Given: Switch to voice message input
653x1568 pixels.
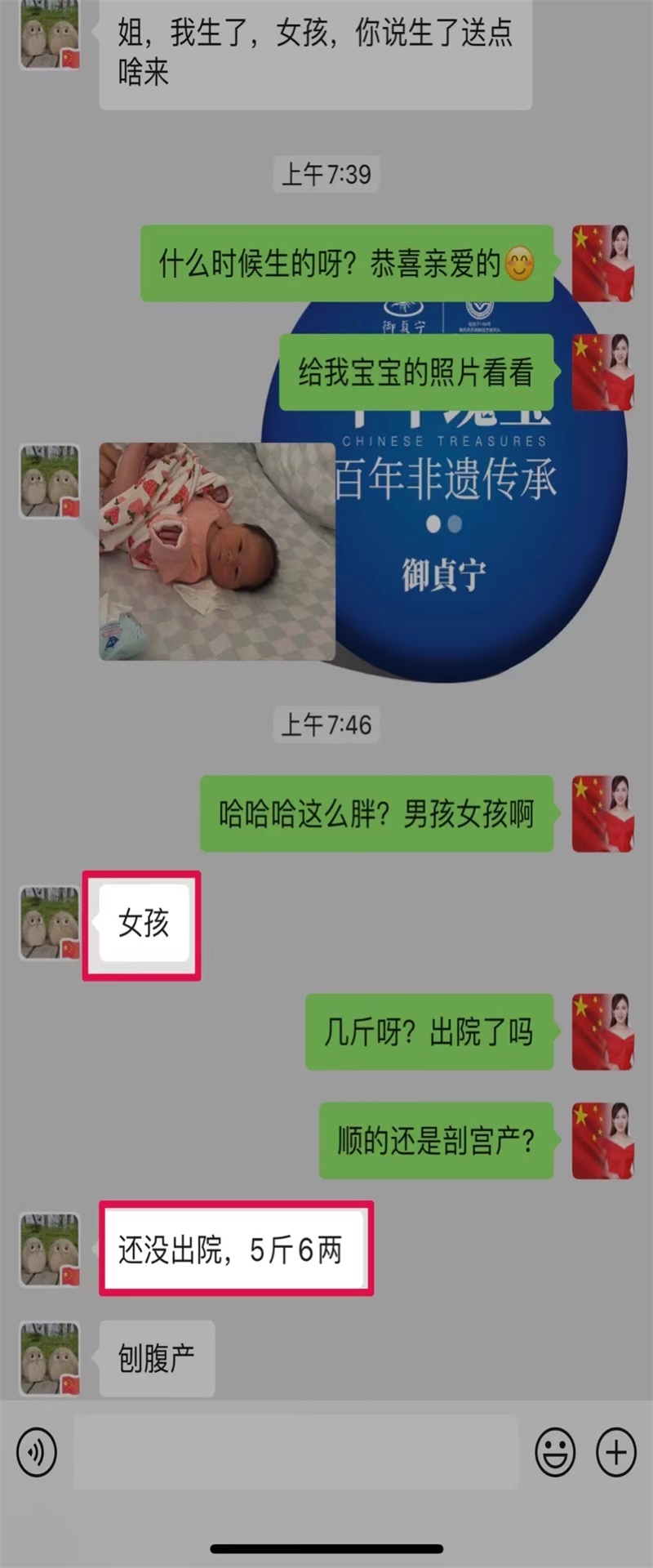Looking at the screenshot, I should click(x=37, y=1453).
